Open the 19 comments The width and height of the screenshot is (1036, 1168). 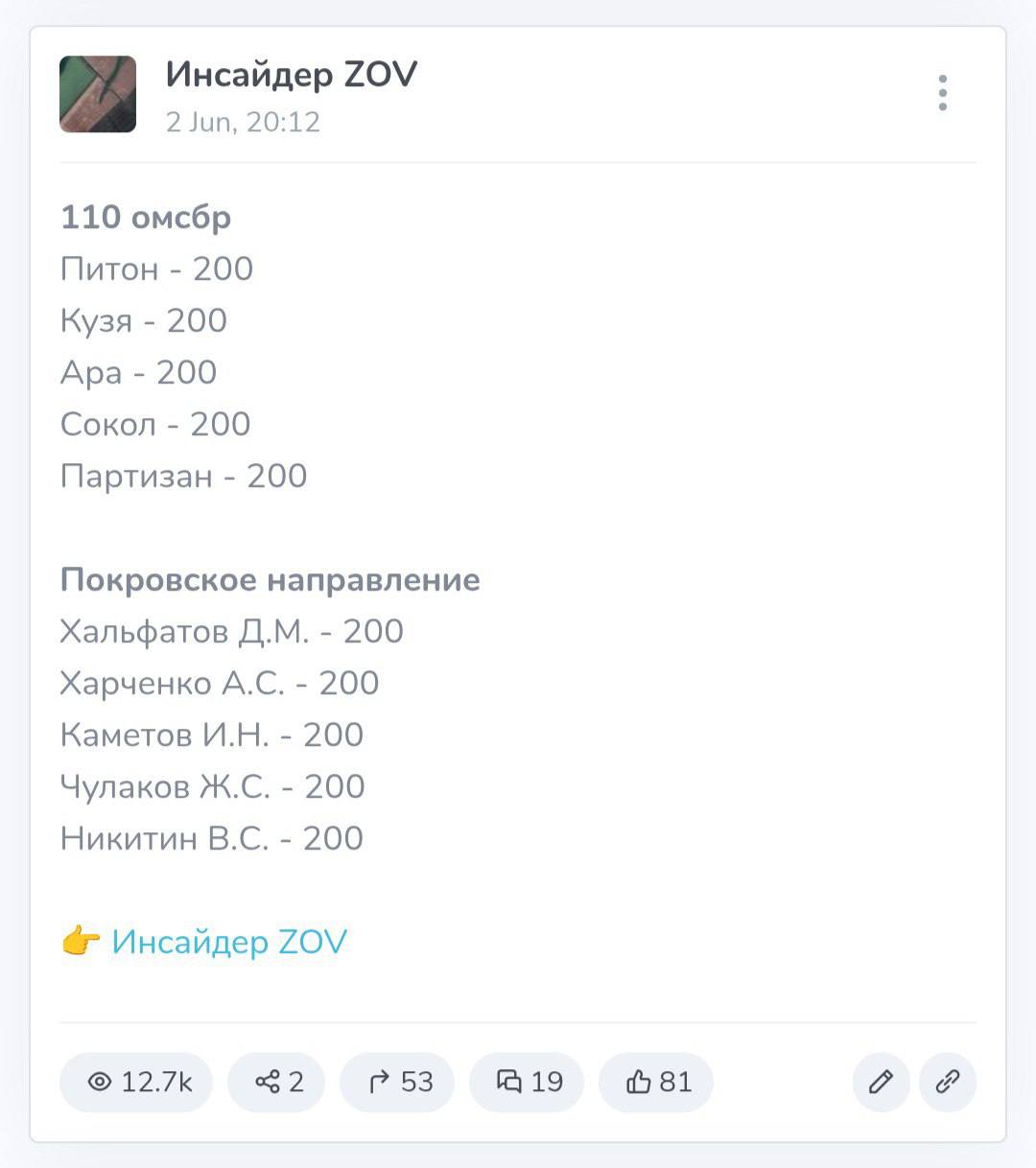[x=527, y=1082]
